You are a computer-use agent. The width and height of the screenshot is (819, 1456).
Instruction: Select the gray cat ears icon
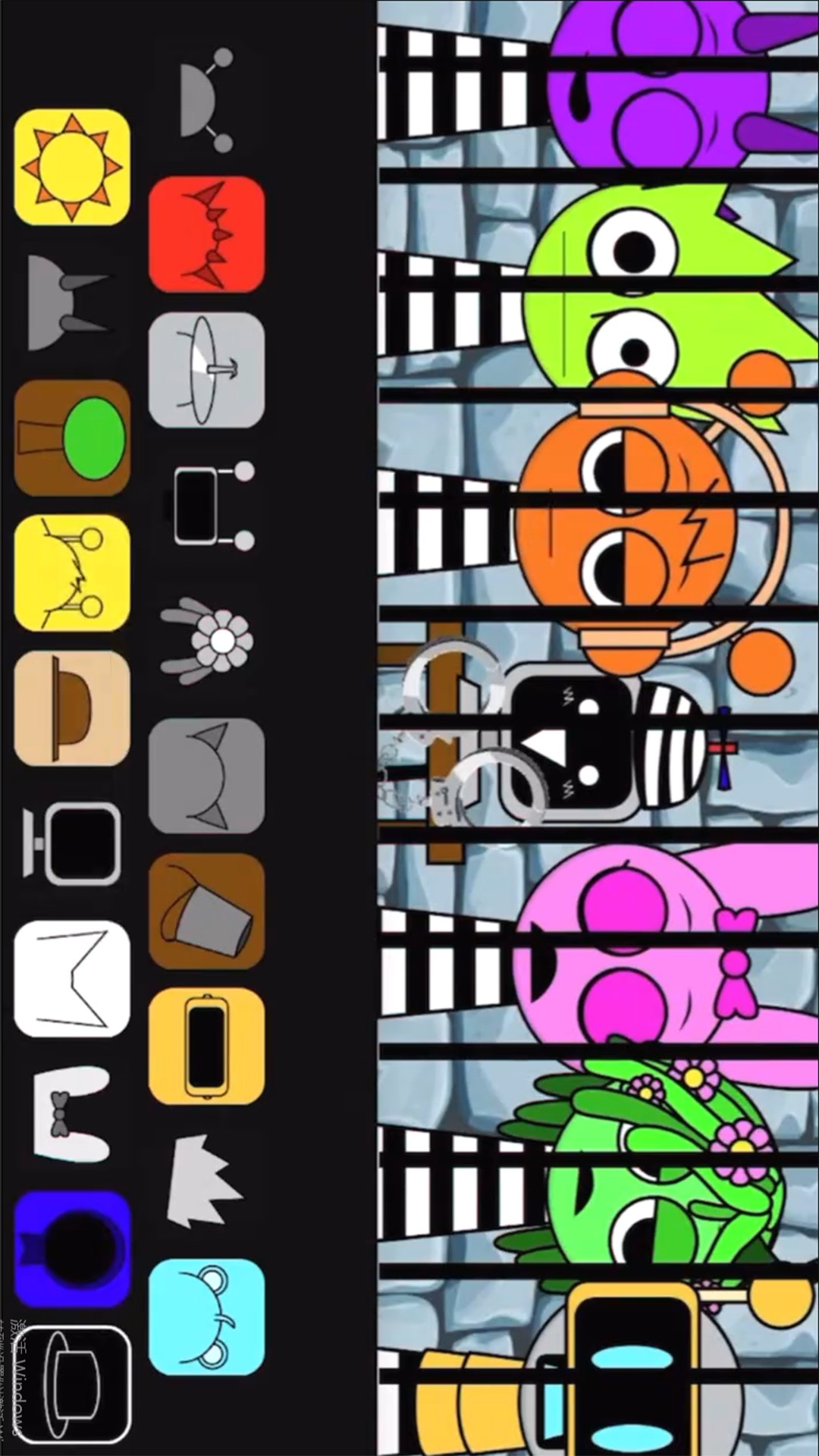coord(207,776)
